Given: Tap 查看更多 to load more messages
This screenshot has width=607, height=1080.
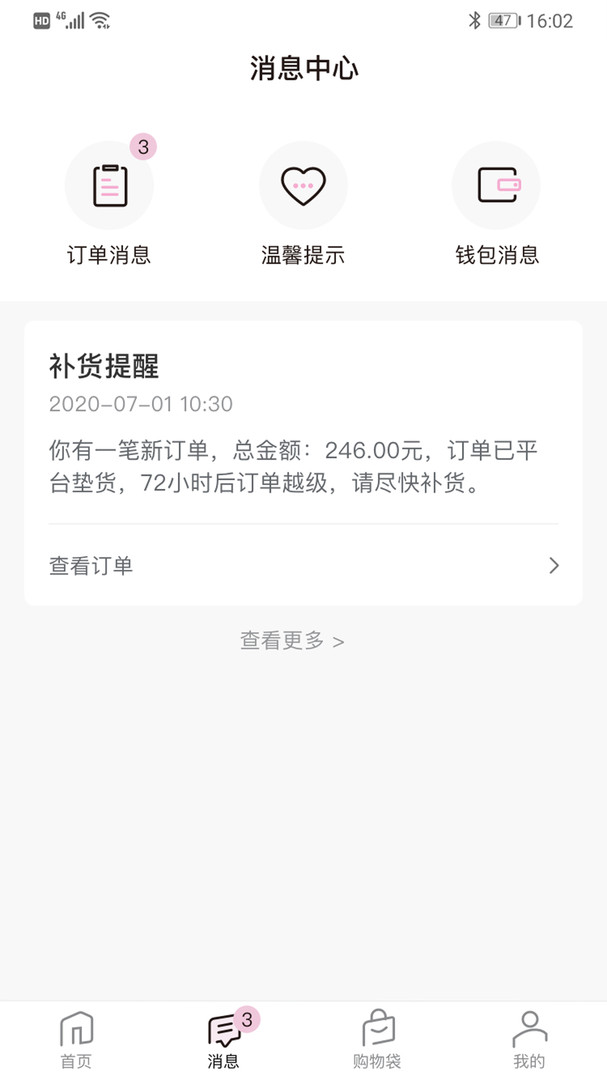Looking at the screenshot, I should pos(292,641).
